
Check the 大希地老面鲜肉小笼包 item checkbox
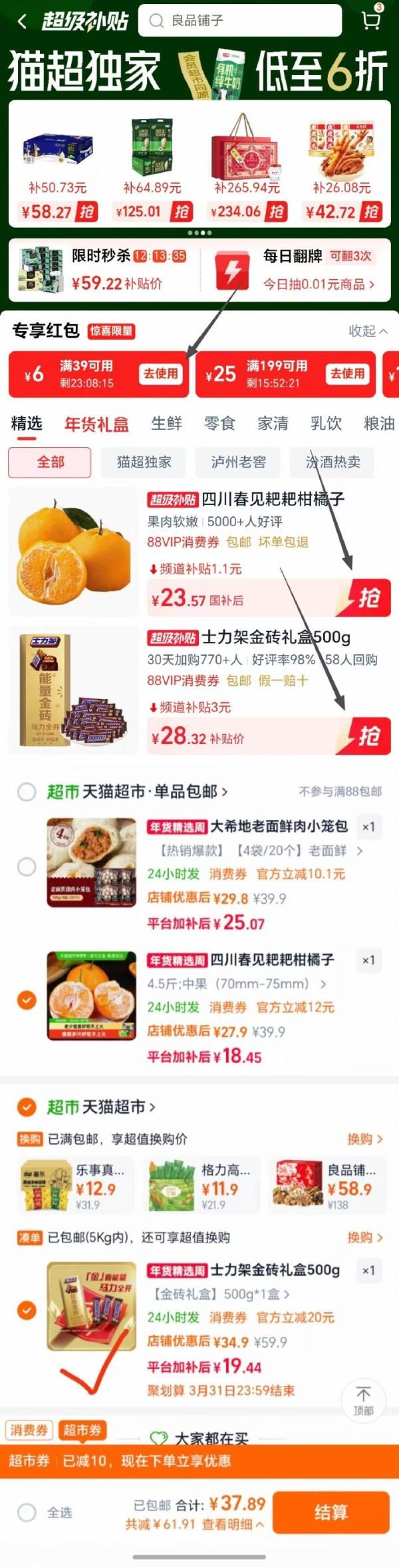(27, 866)
